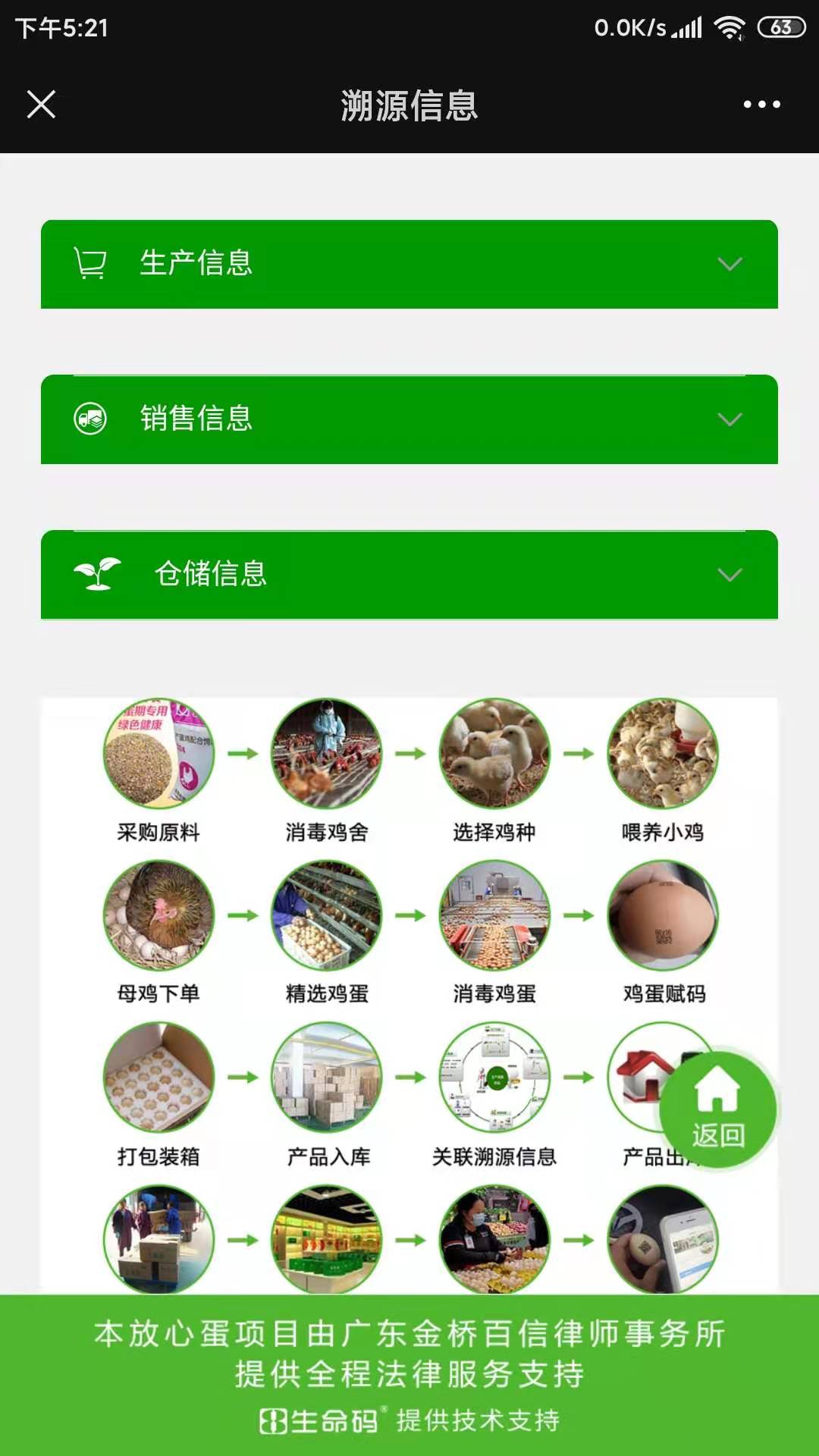Tap the X to close the page
This screenshot has height=1456, width=819.
[41, 105]
